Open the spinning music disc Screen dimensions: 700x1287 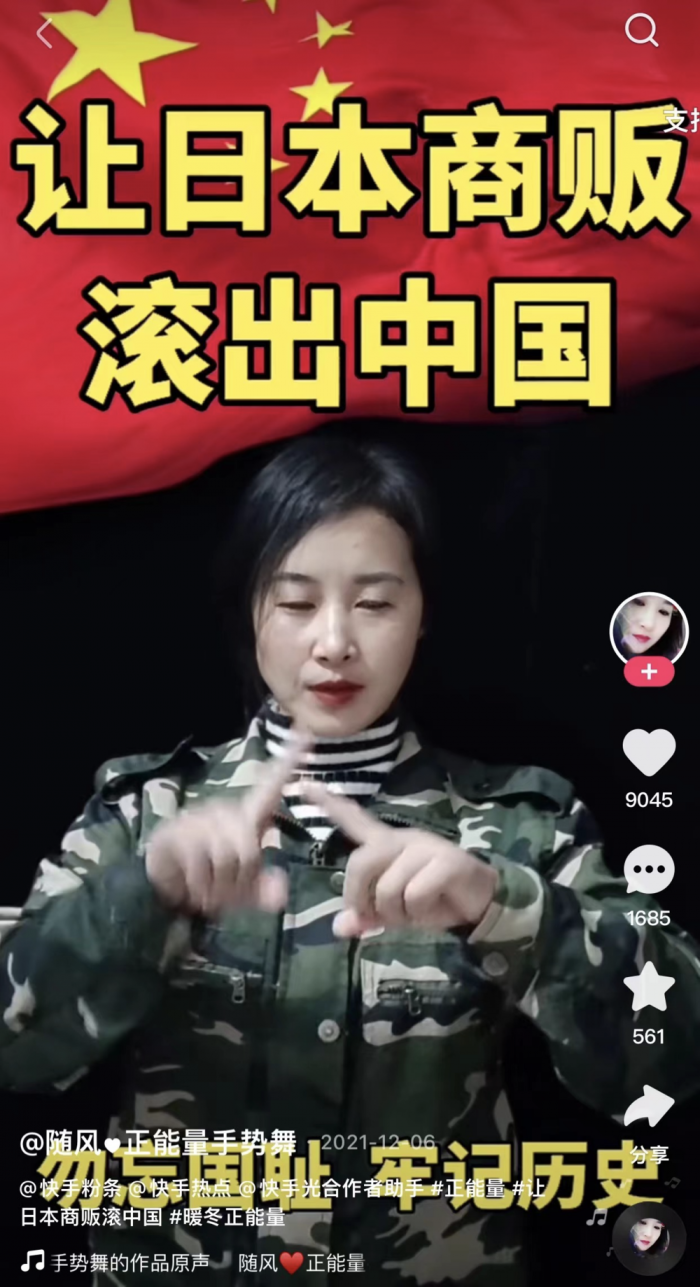pos(649,1238)
